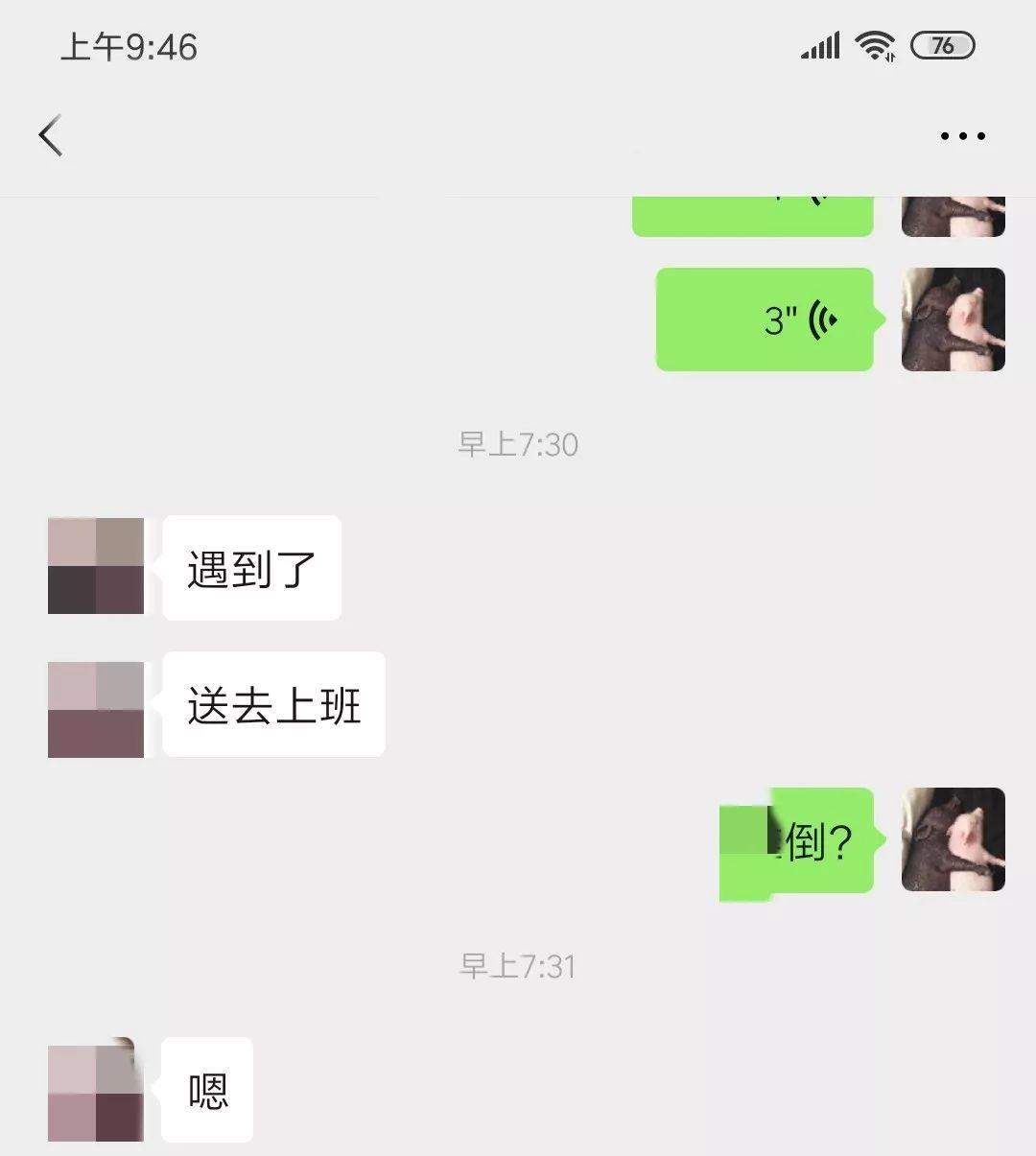Tap the '早上7:31' timestamp
The image size is (1036, 1156).
click(x=519, y=967)
